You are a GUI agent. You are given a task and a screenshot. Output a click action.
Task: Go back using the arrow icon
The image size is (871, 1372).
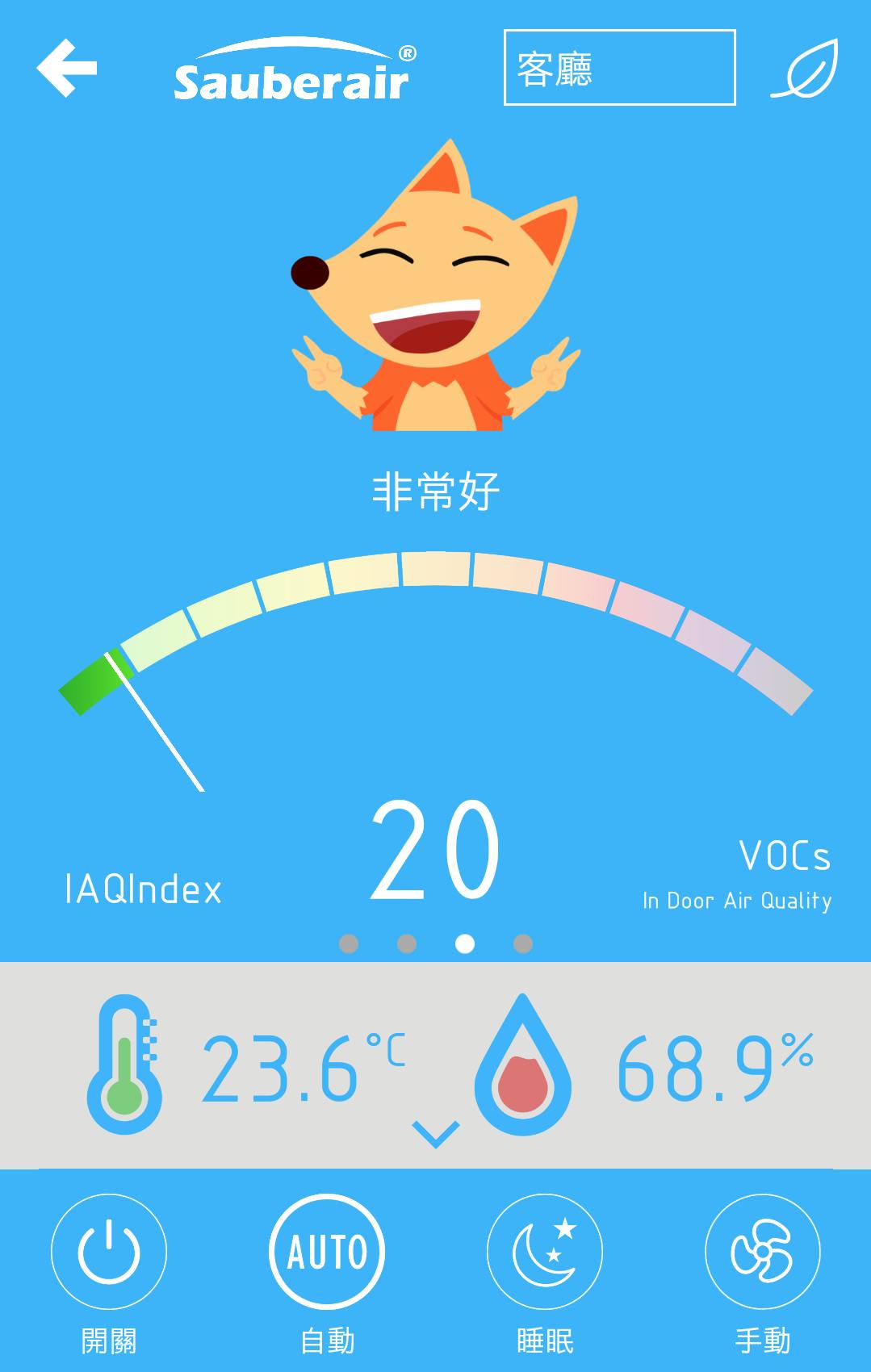click(x=67, y=68)
